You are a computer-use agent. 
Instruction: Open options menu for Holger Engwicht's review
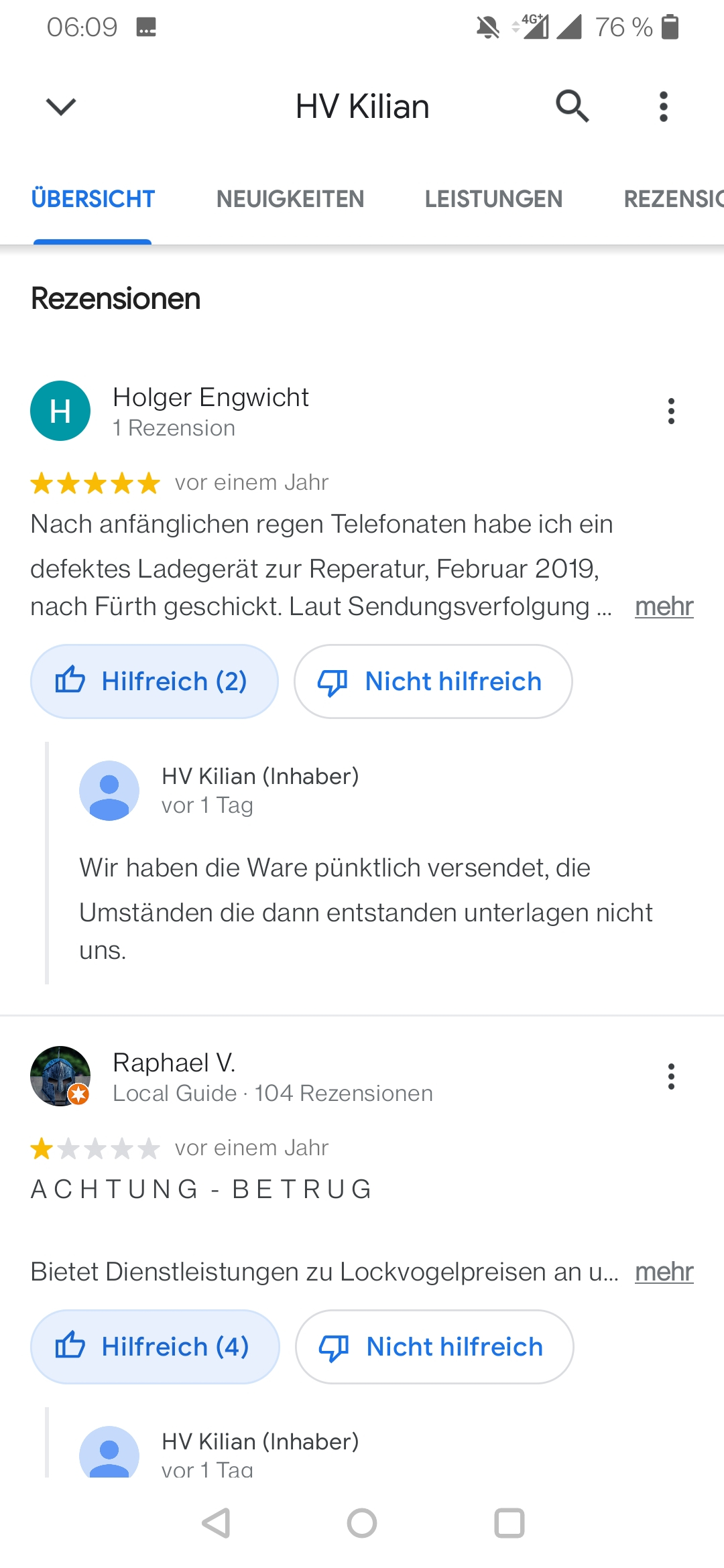[671, 411]
